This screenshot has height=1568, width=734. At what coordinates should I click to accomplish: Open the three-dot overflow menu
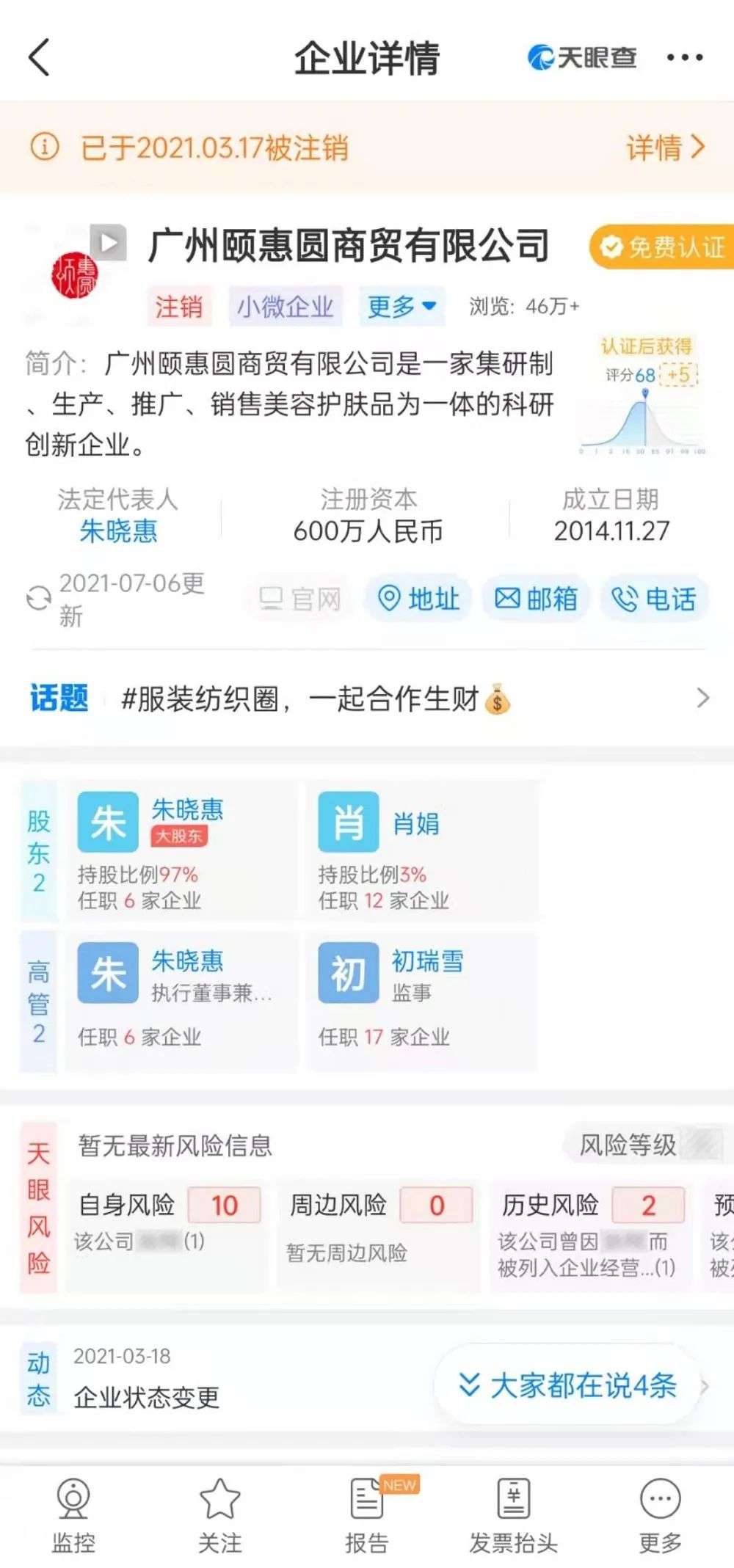click(684, 58)
